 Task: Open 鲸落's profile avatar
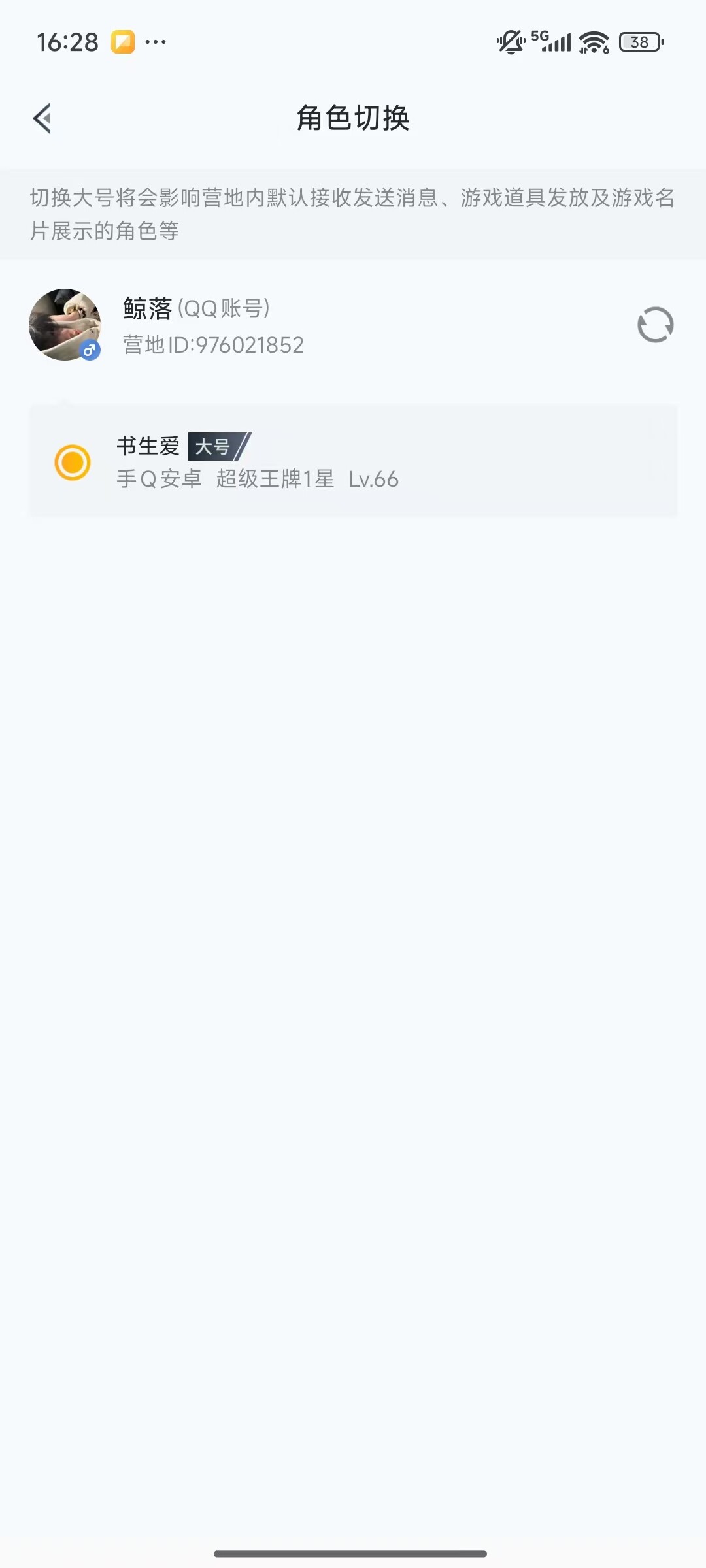pyautogui.click(x=65, y=325)
